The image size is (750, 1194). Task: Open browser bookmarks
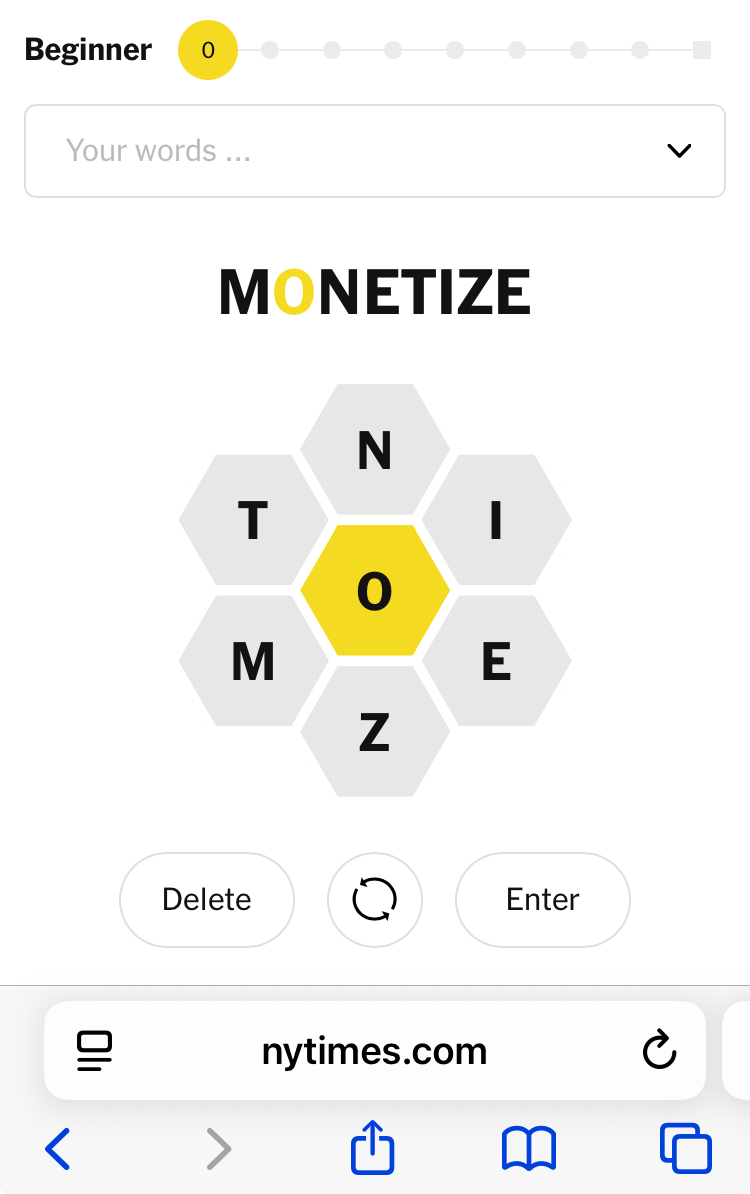528,1149
